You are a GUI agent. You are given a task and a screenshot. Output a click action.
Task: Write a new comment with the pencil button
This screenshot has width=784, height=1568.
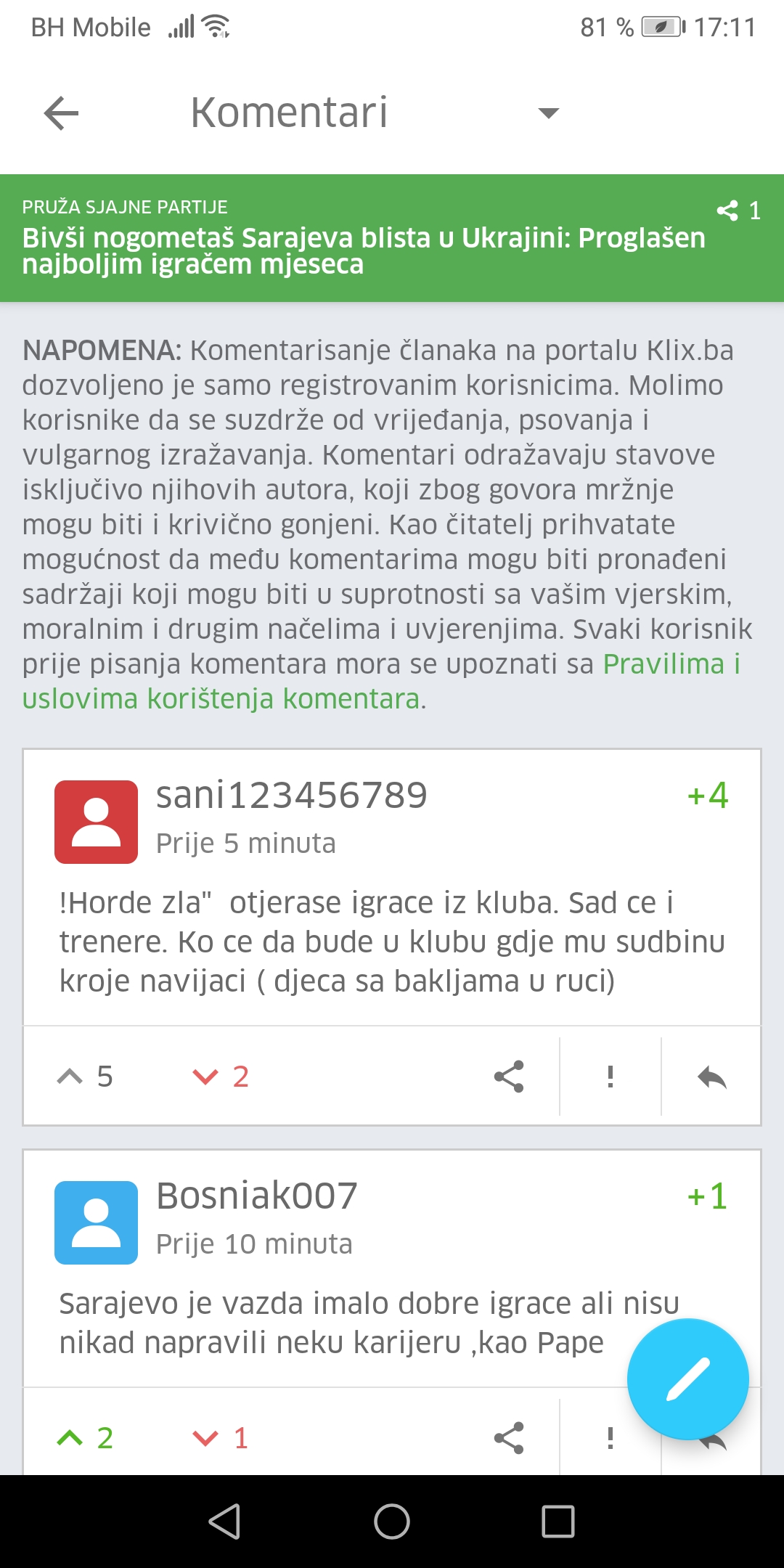coord(687,1379)
